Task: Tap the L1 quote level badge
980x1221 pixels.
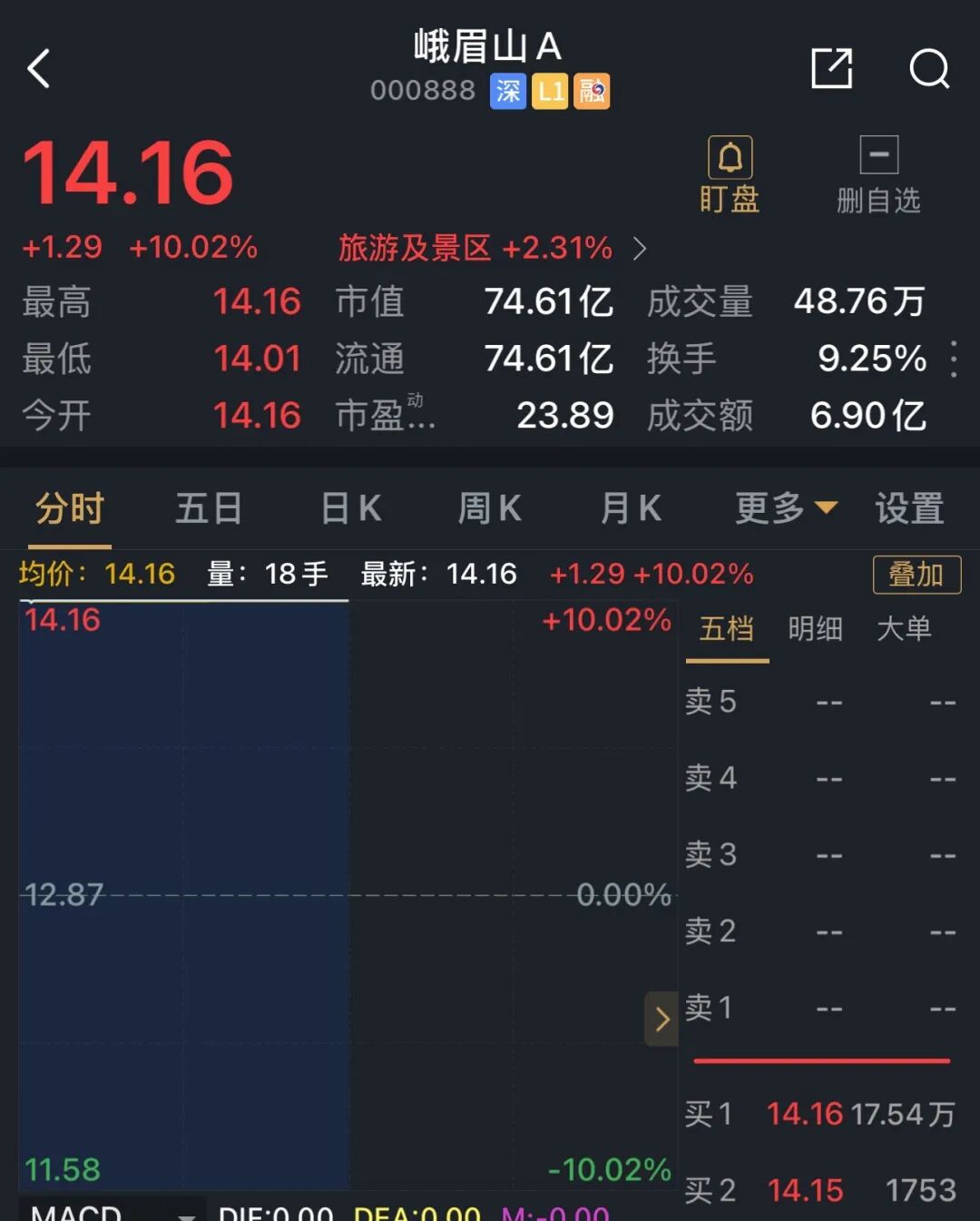Action: [550, 91]
